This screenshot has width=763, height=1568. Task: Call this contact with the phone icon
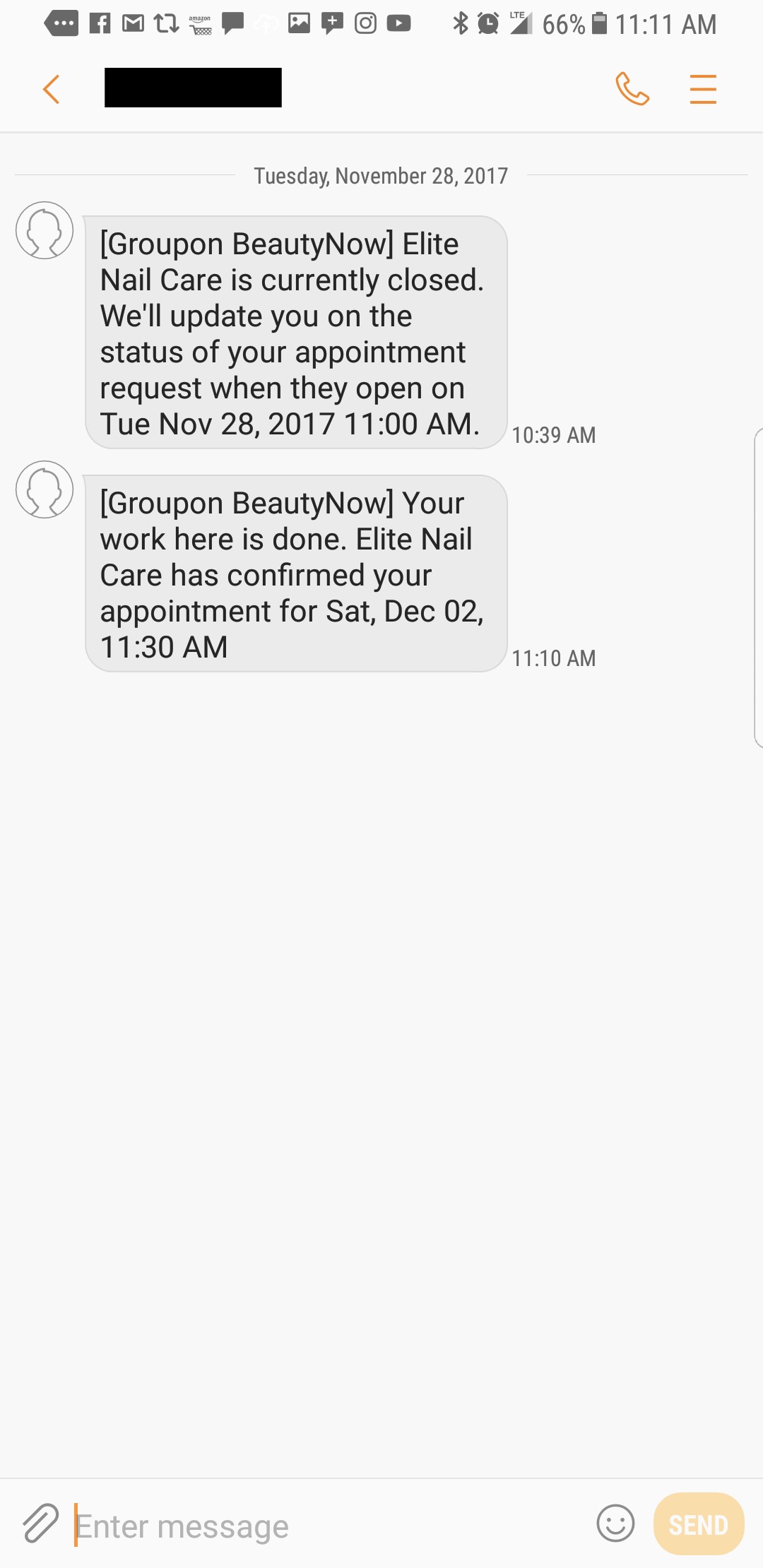point(632,90)
